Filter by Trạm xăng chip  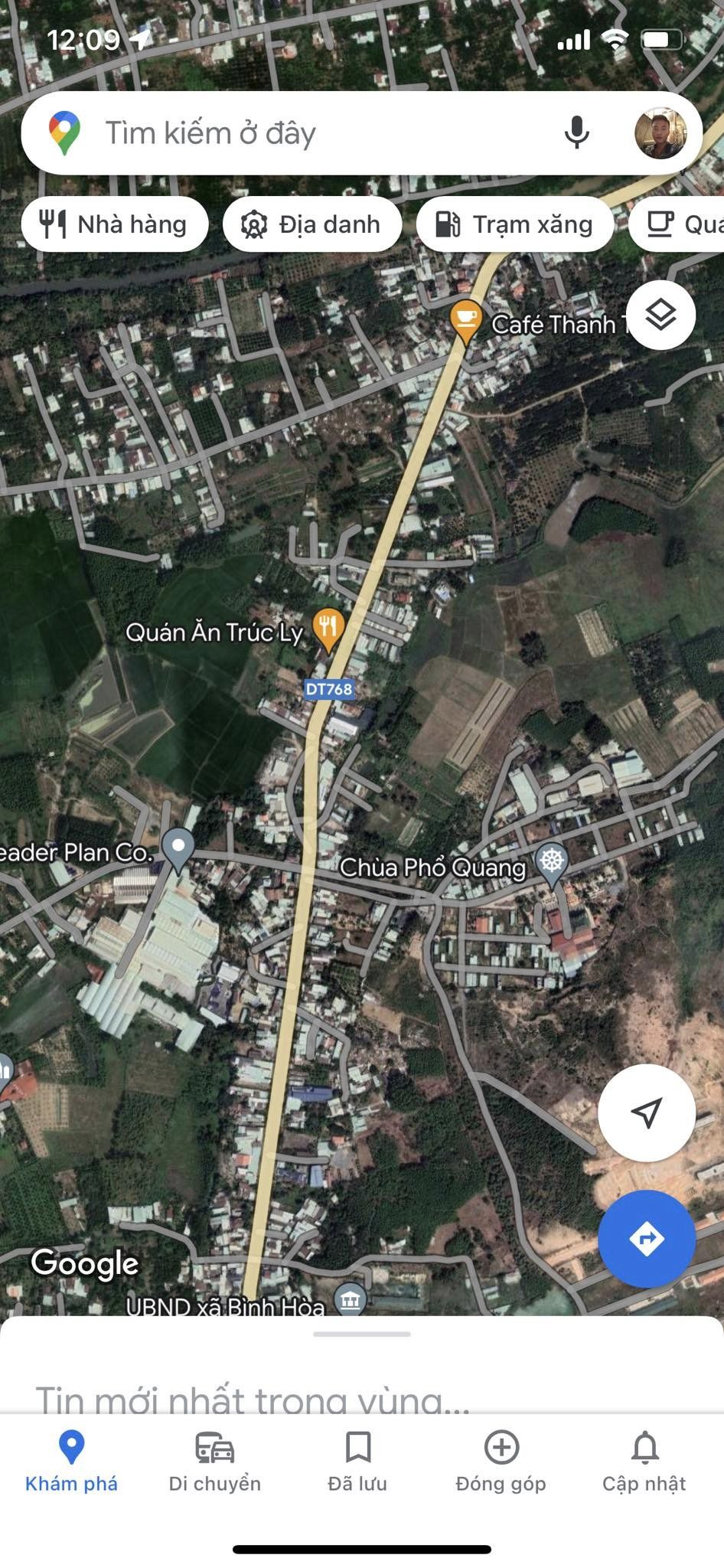pos(514,224)
